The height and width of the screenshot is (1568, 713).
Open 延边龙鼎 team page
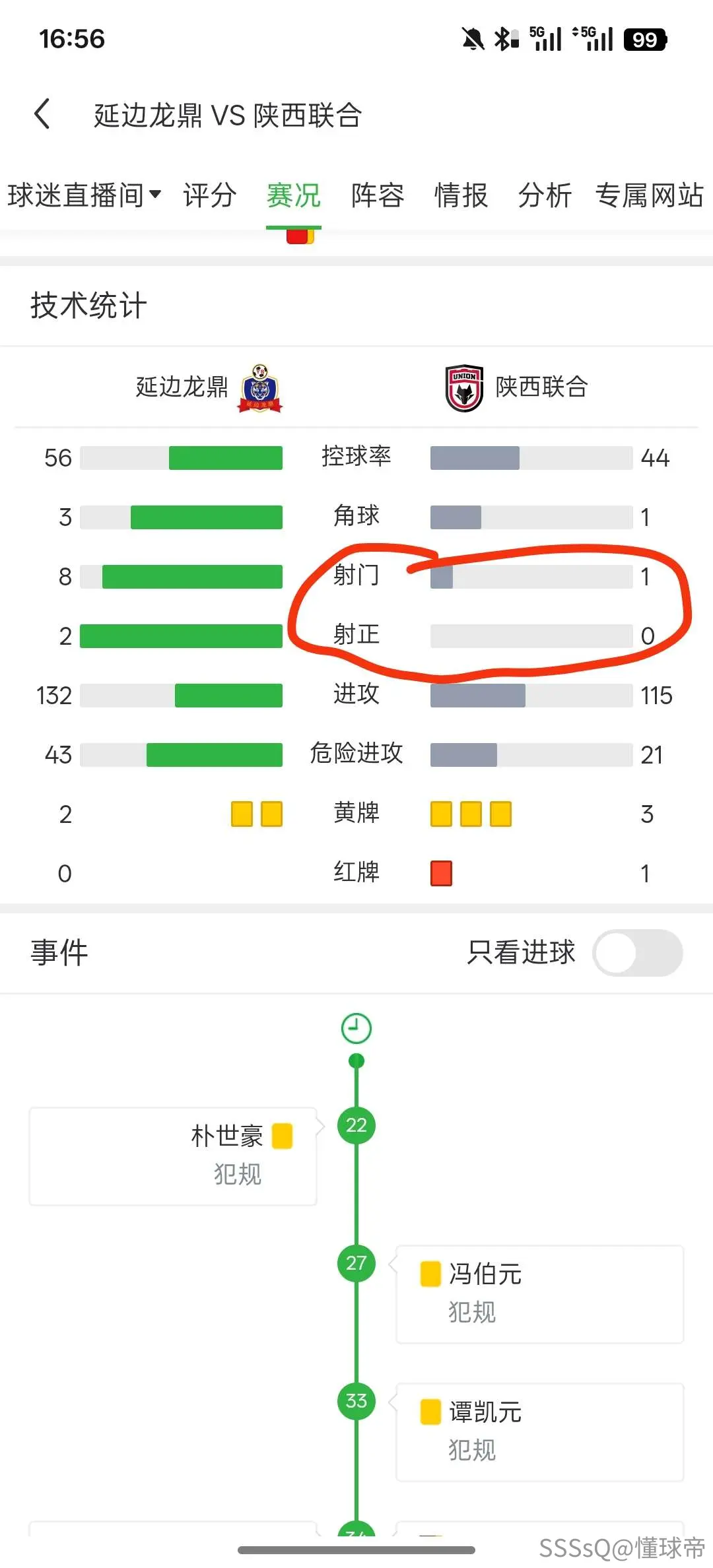(x=209, y=387)
